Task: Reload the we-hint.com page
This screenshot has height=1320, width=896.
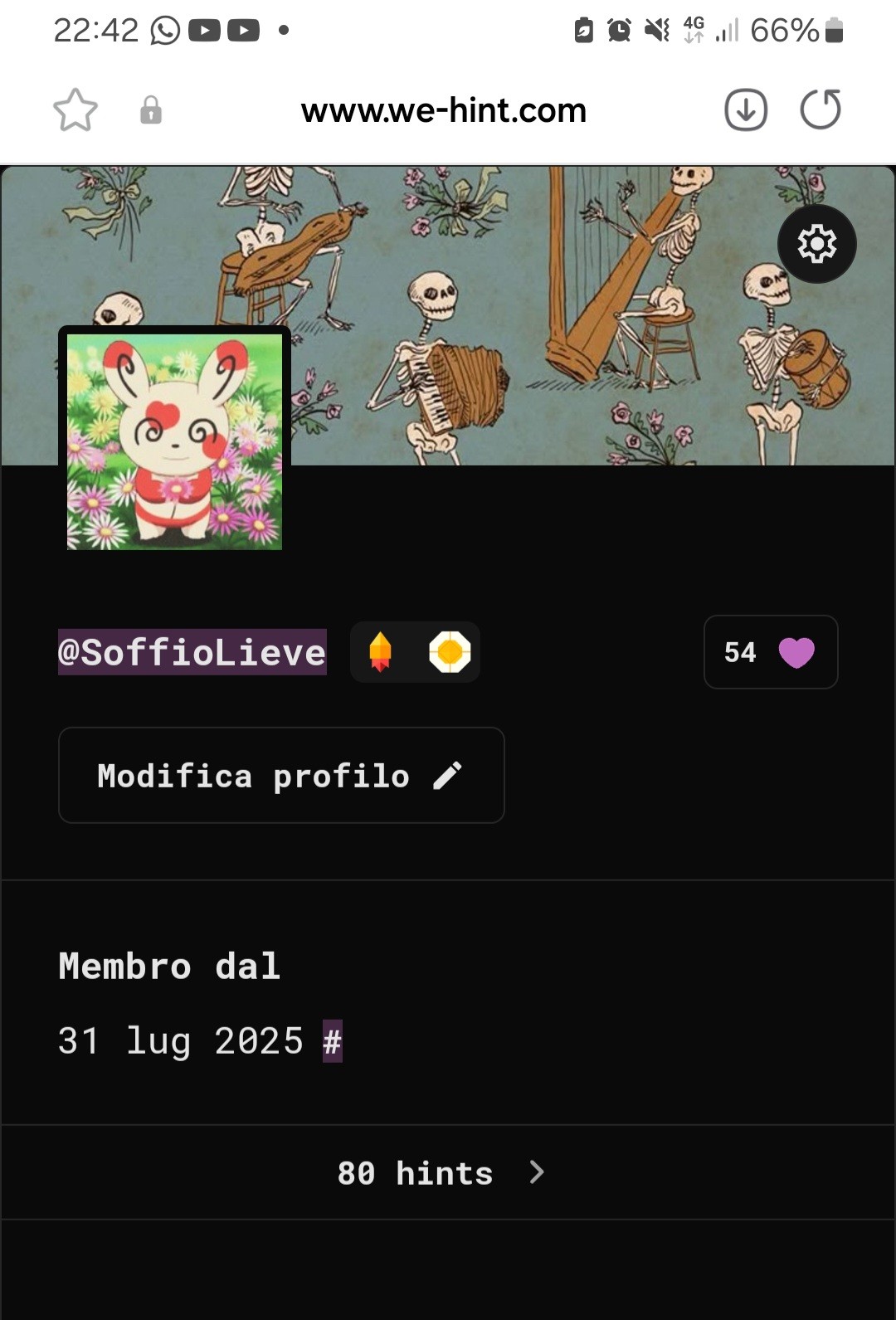Action: [x=821, y=110]
